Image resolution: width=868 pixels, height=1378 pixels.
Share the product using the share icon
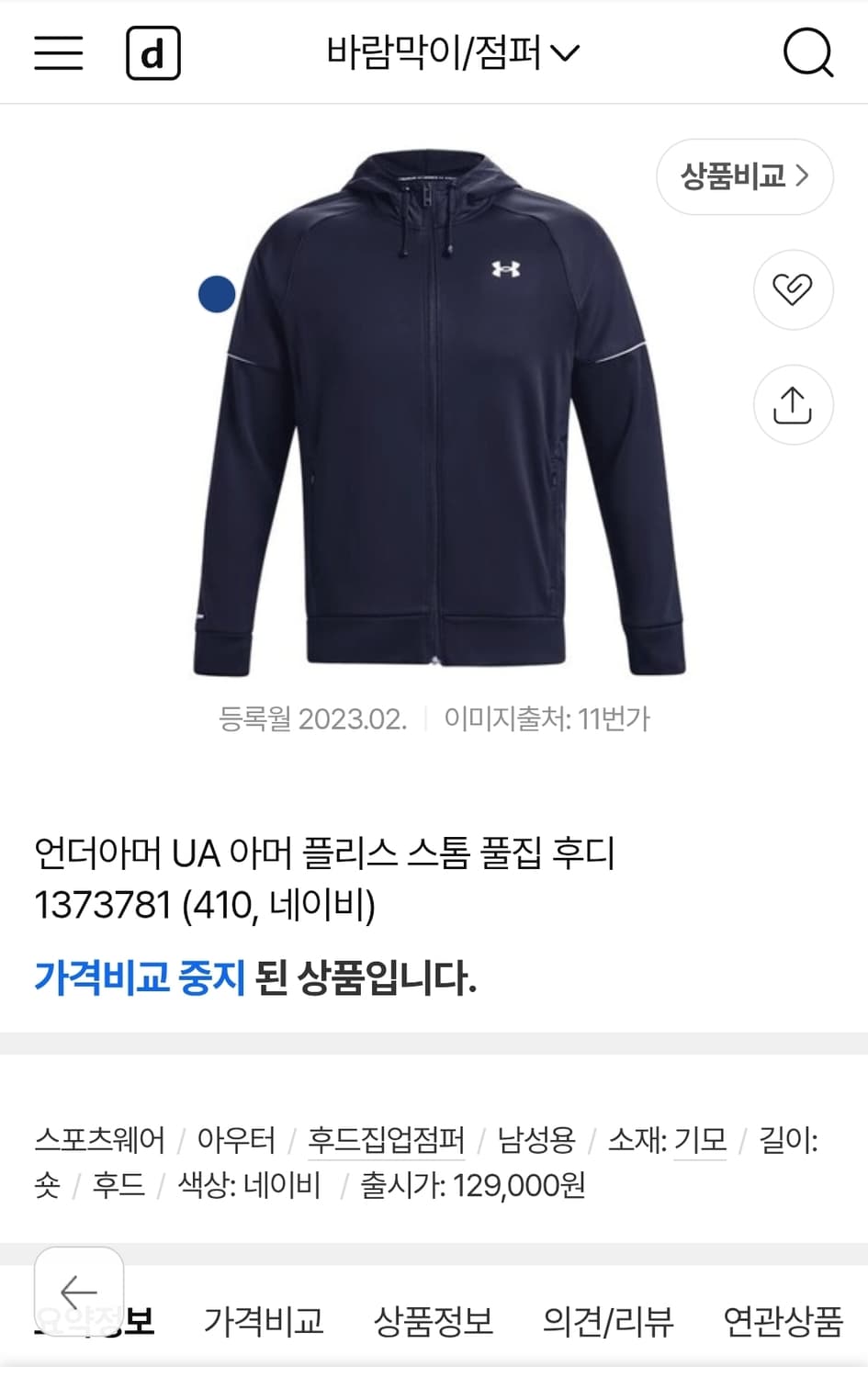pos(793,404)
